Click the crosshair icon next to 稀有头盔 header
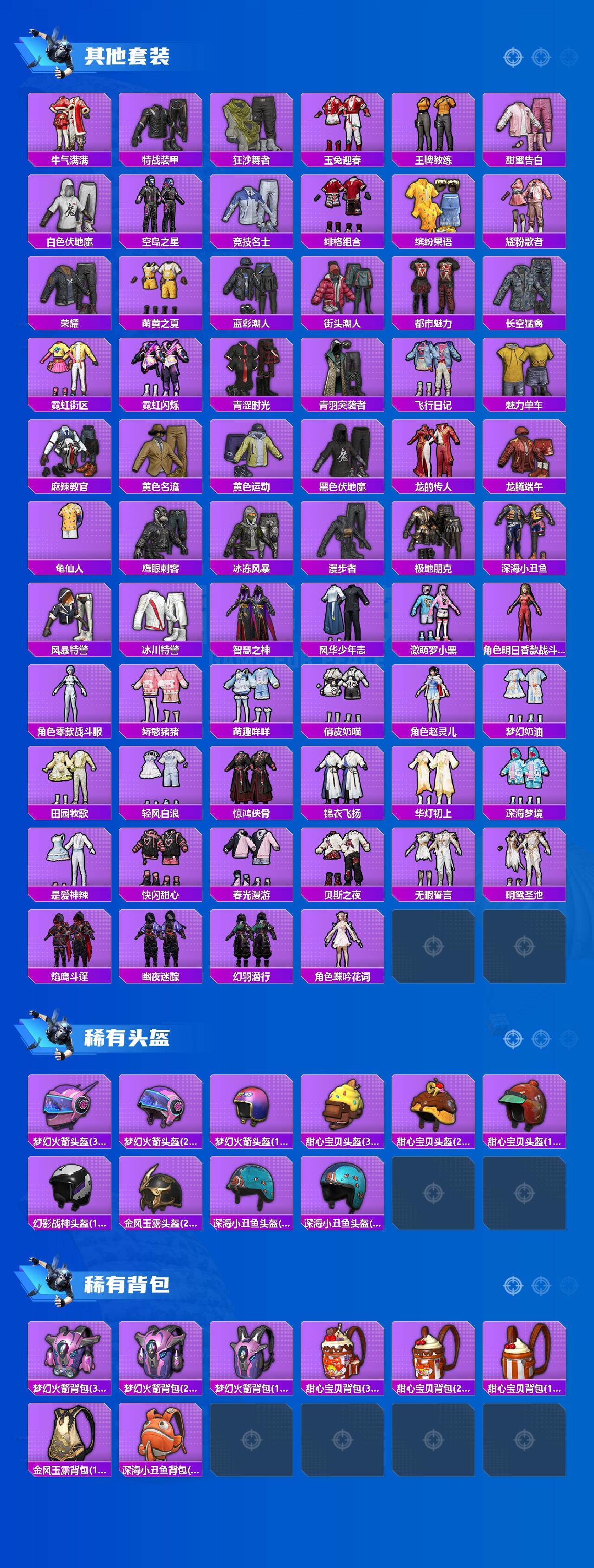The height and width of the screenshot is (1568, 594). click(513, 1039)
